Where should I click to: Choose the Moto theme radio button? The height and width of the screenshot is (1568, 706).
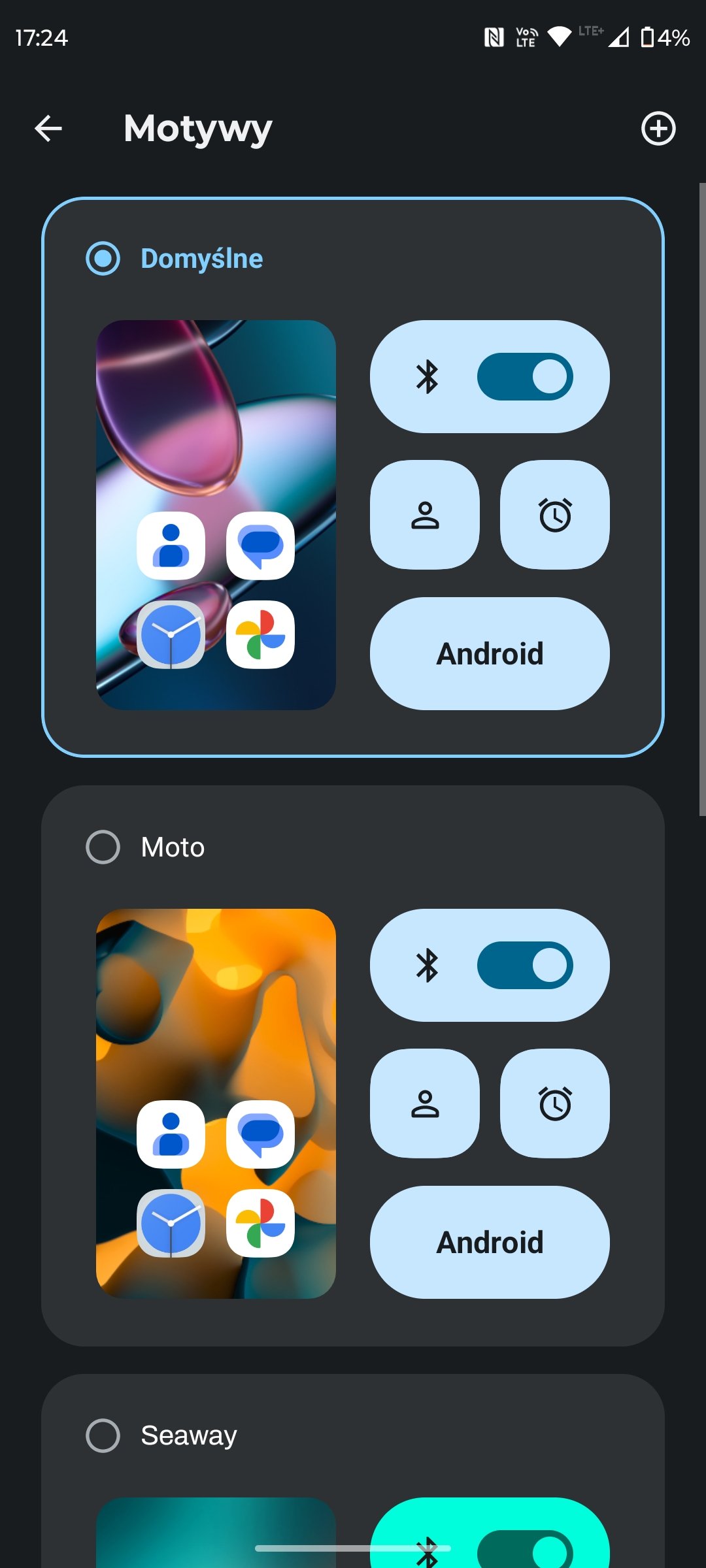[103, 847]
